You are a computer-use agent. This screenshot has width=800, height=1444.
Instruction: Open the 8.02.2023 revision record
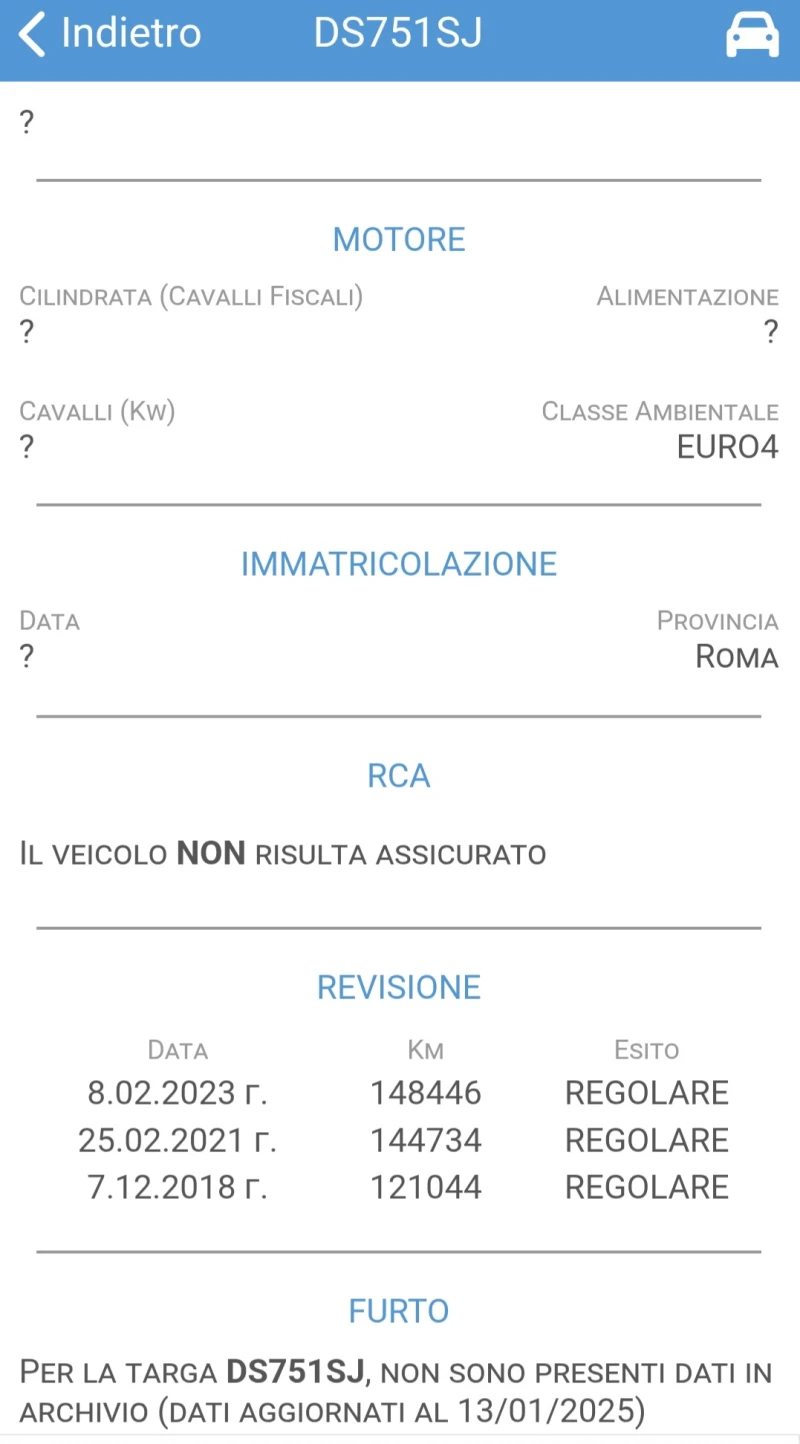[176, 1093]
